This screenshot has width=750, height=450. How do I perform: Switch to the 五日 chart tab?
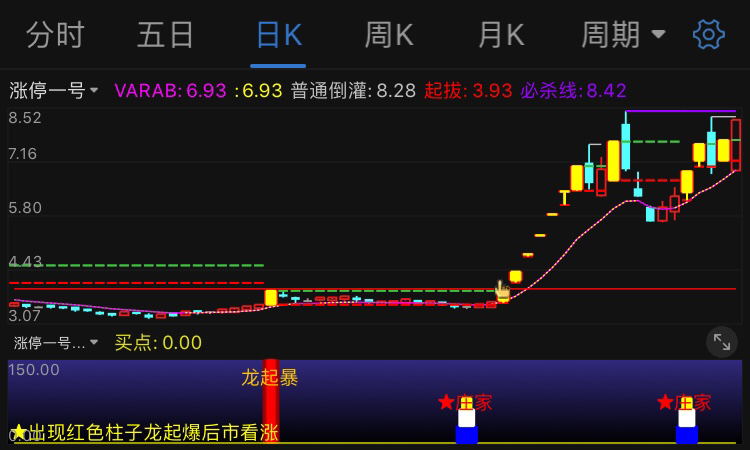(x=166, y=36)
